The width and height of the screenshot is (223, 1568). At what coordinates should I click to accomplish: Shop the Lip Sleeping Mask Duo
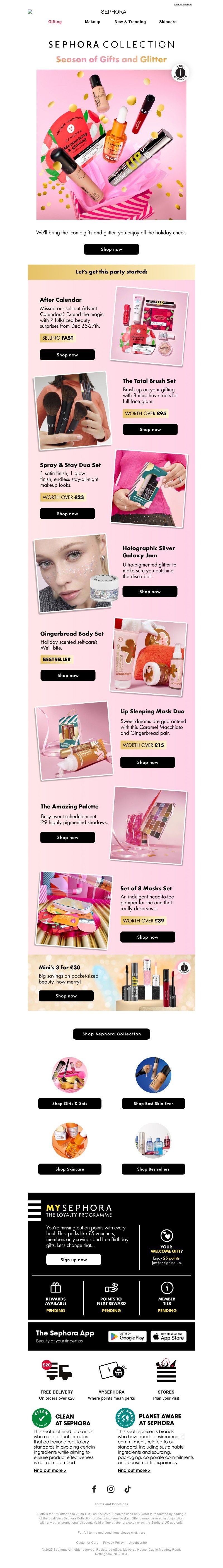pos(147,762)
